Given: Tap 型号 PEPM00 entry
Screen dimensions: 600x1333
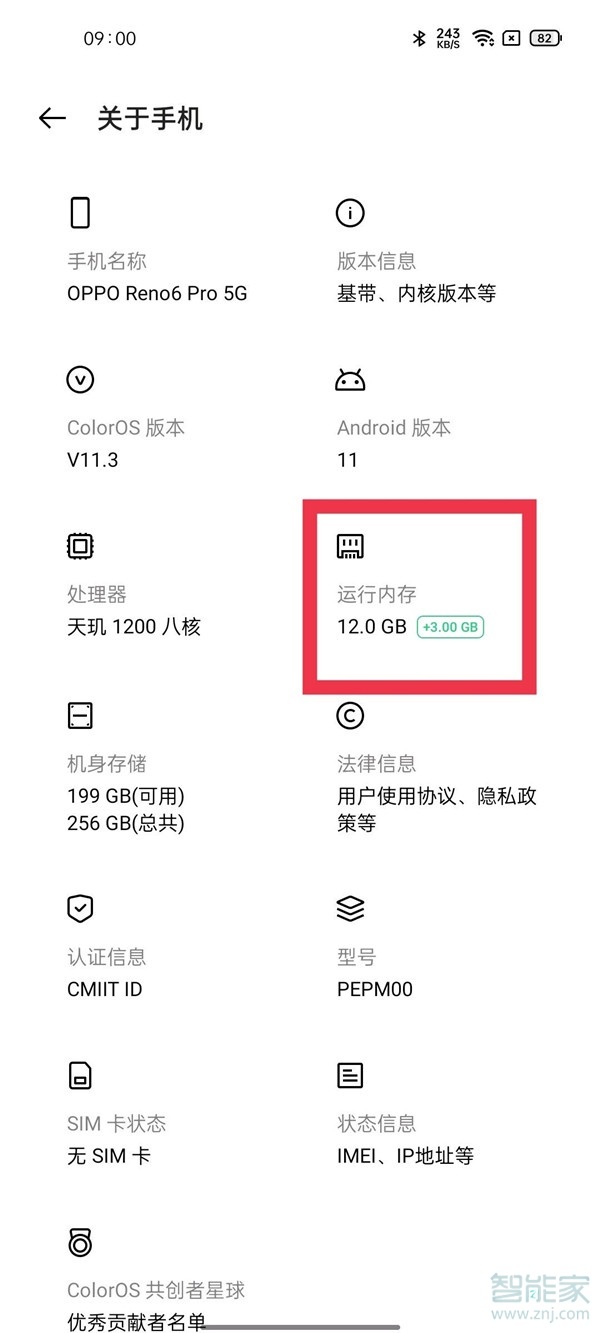Looking at the screenshot, I should [375, 972].
